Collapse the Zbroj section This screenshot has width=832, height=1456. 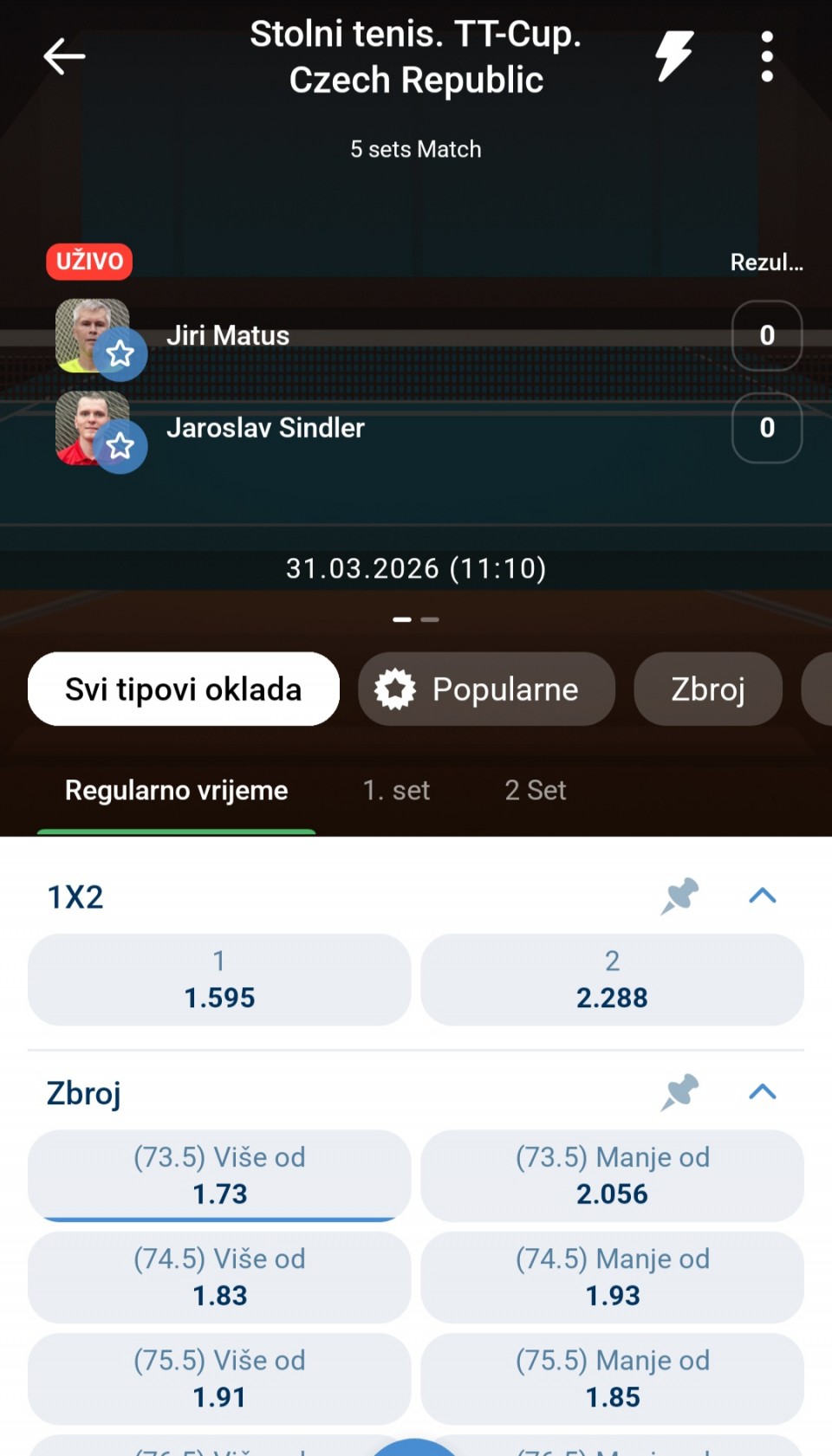click(x=762, y=1092)
